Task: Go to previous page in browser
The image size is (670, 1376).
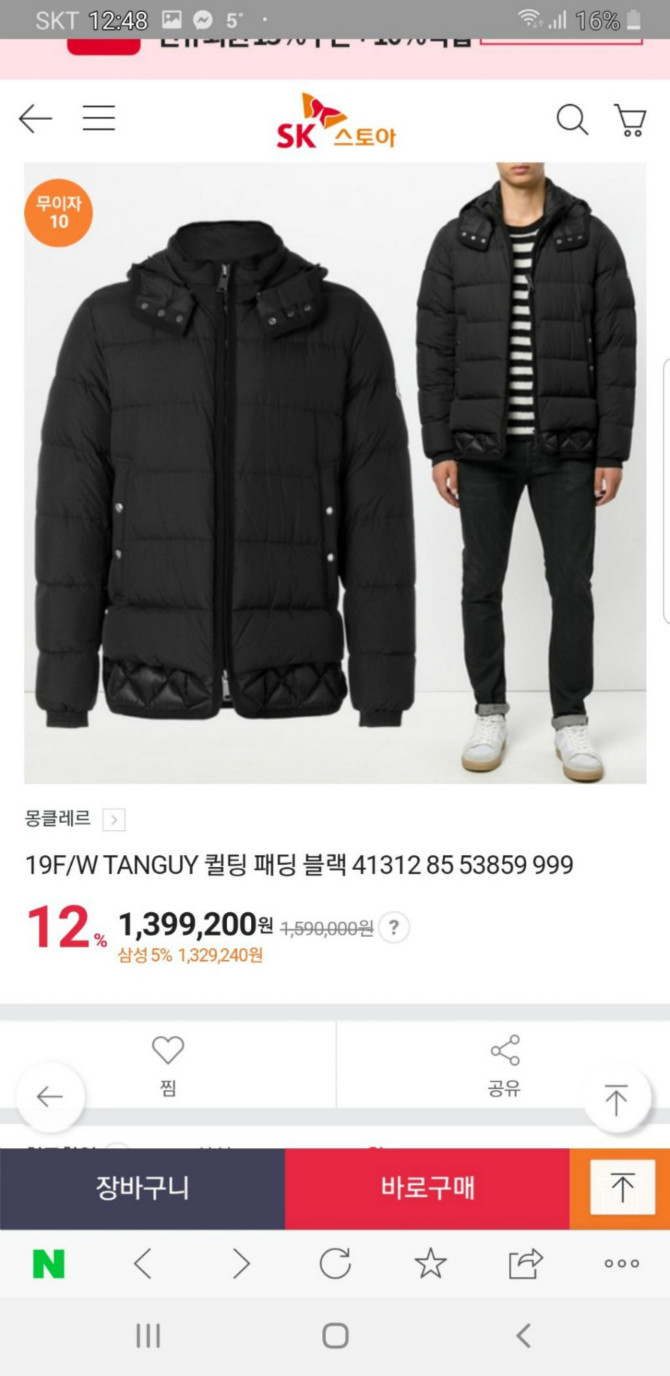Action: pyautogui.click(x=143, y=1264)
